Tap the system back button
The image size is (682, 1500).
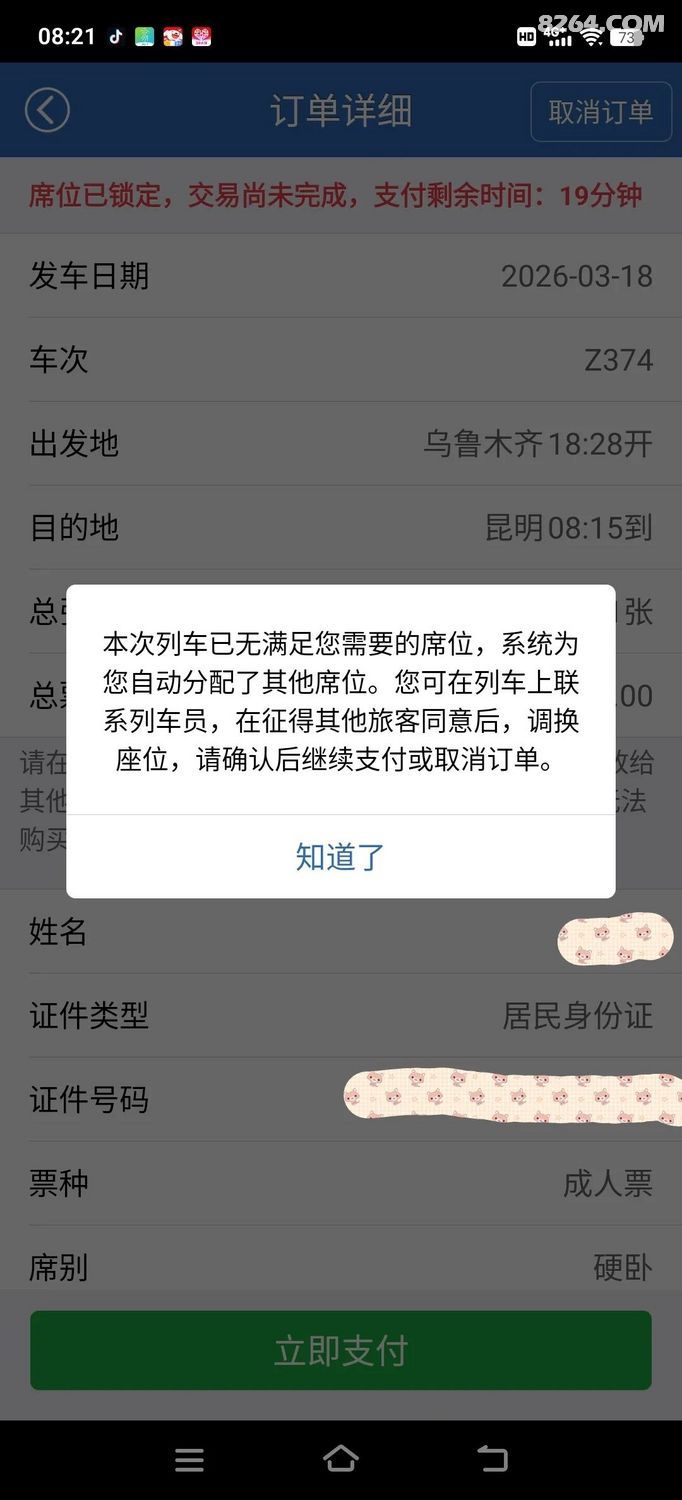(x=492, y=1459)
